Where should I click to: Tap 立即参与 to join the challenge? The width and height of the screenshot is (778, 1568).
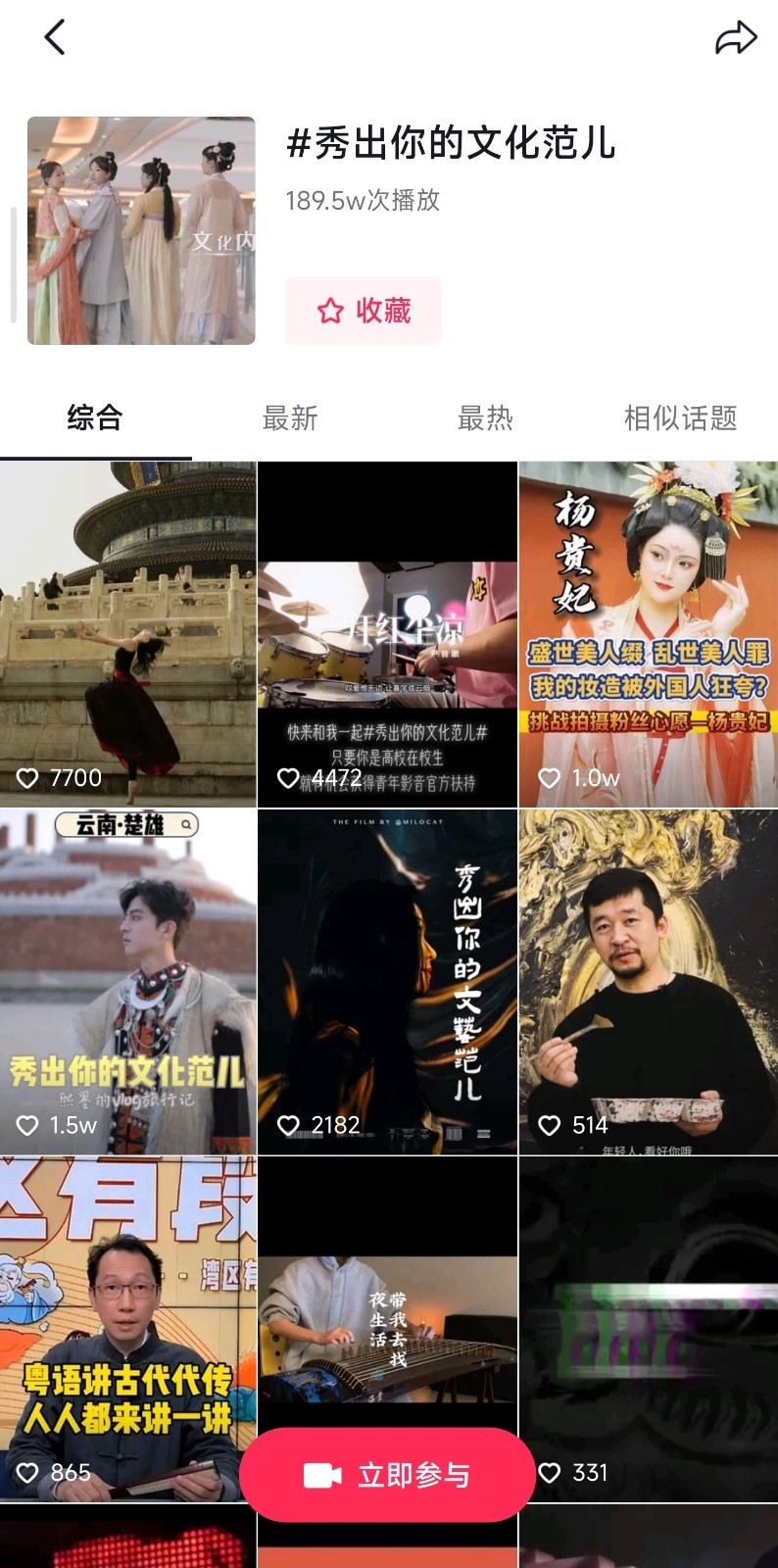click(x=387, y=1474)
